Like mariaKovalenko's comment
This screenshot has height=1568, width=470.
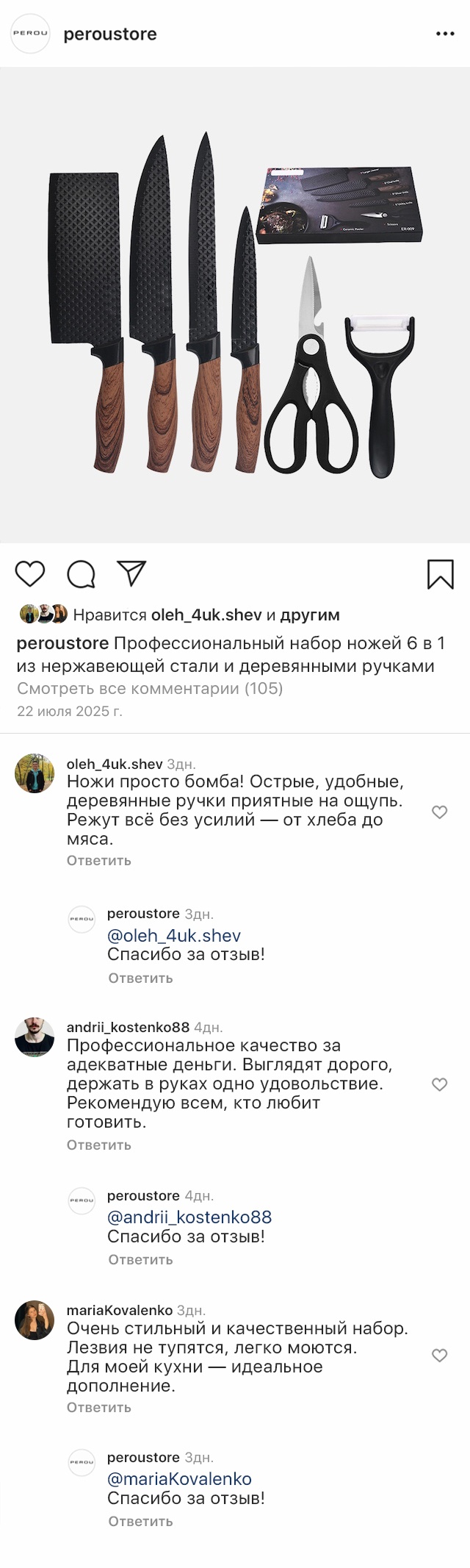pyautogui.click(x=439, y=1356)
